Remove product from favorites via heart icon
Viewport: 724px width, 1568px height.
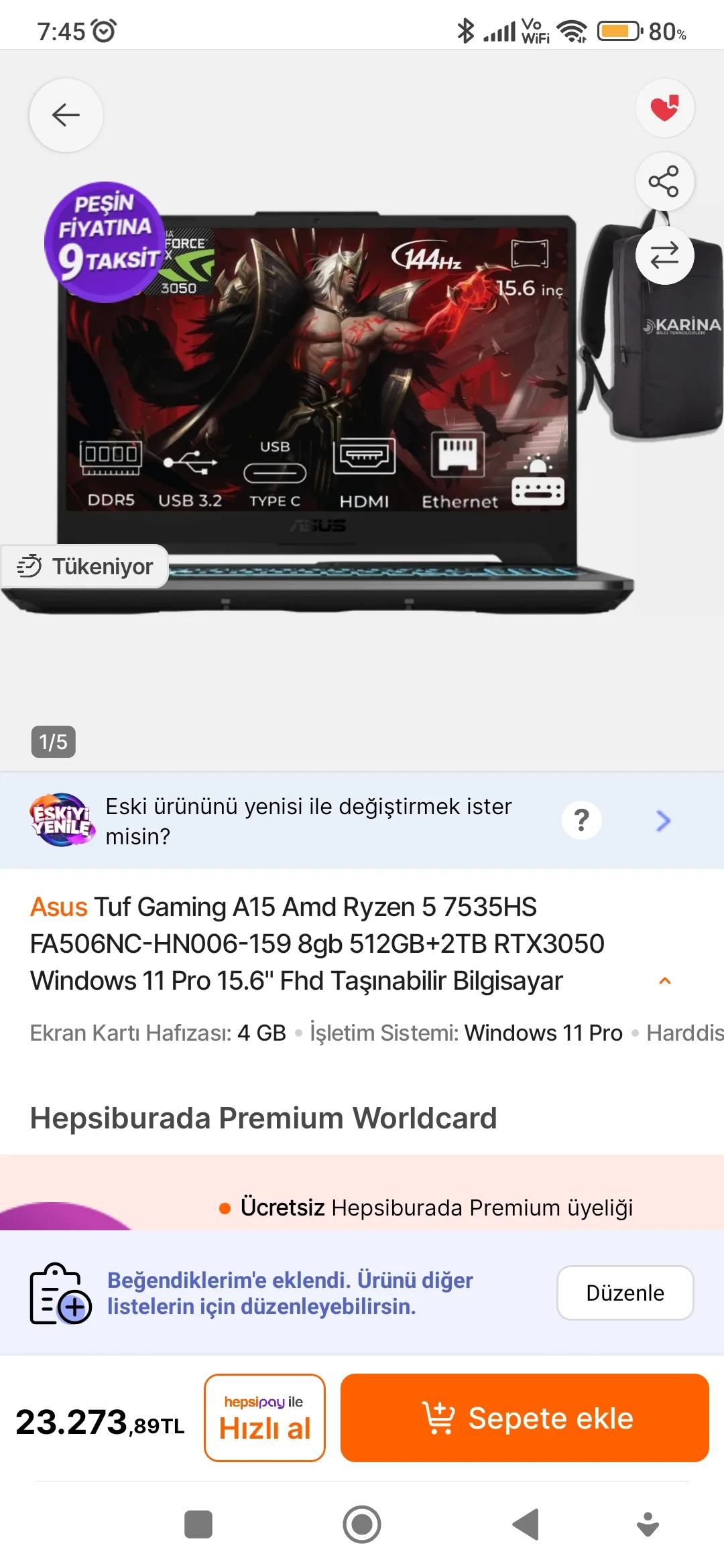(x=664, y=108)
